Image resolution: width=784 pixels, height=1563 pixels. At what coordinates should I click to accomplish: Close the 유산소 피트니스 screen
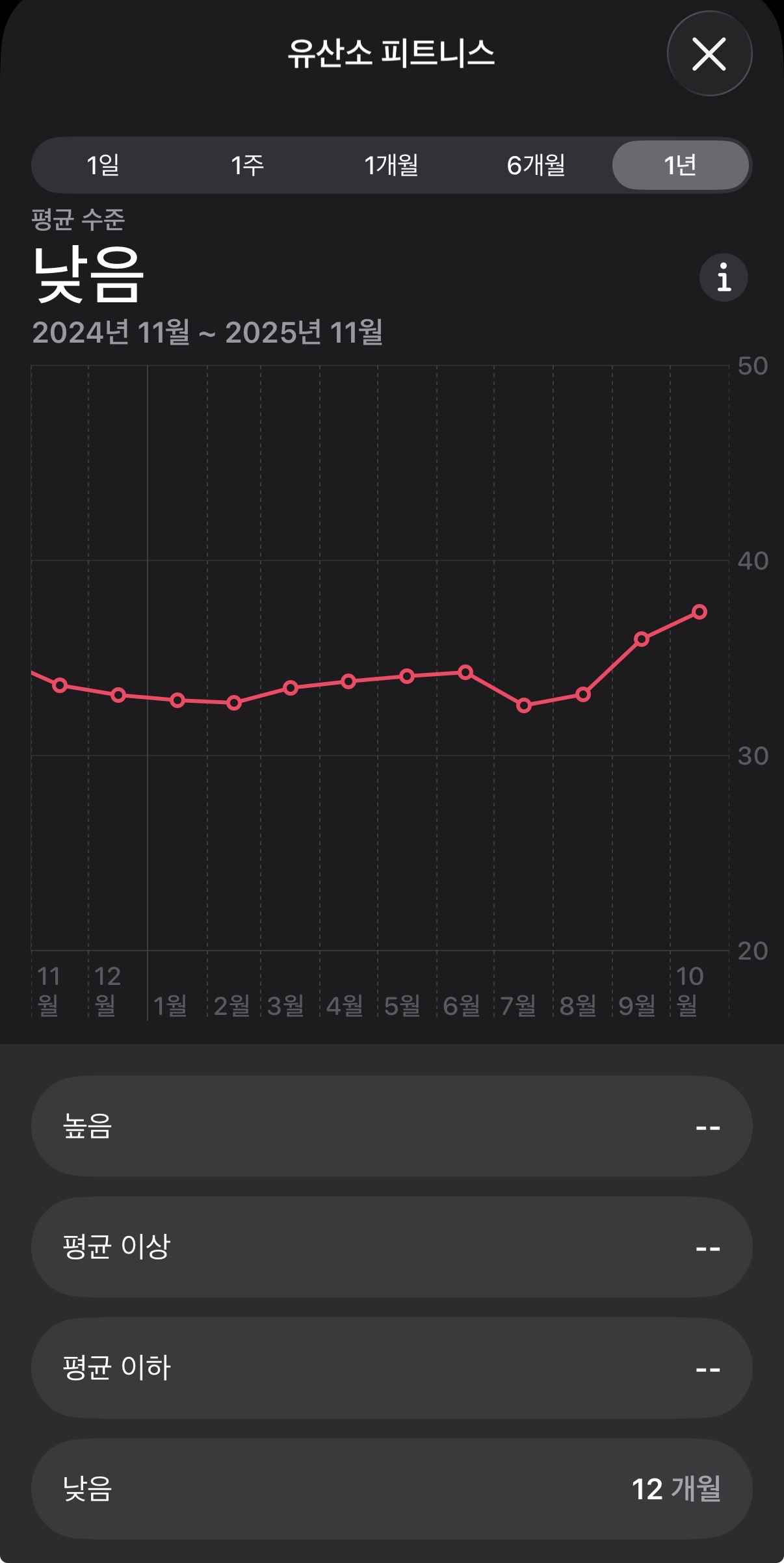point(709,54)
